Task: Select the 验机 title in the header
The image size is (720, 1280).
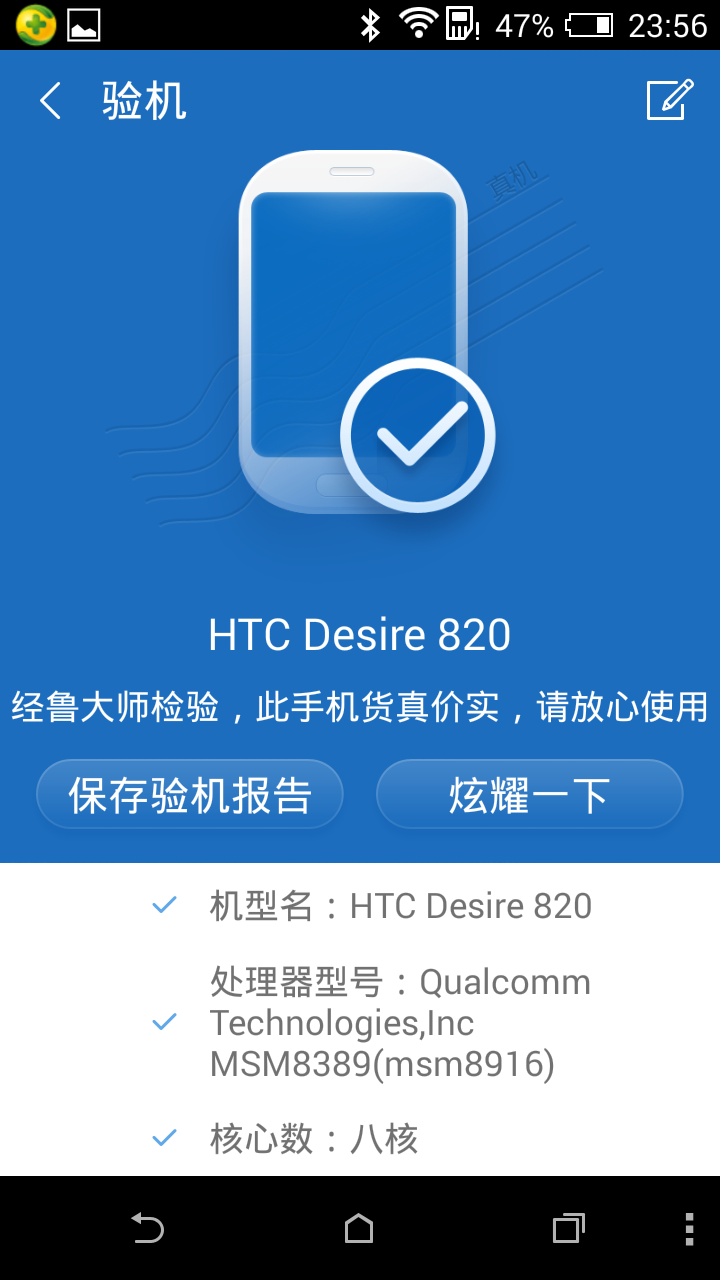Action: (143, 101)
